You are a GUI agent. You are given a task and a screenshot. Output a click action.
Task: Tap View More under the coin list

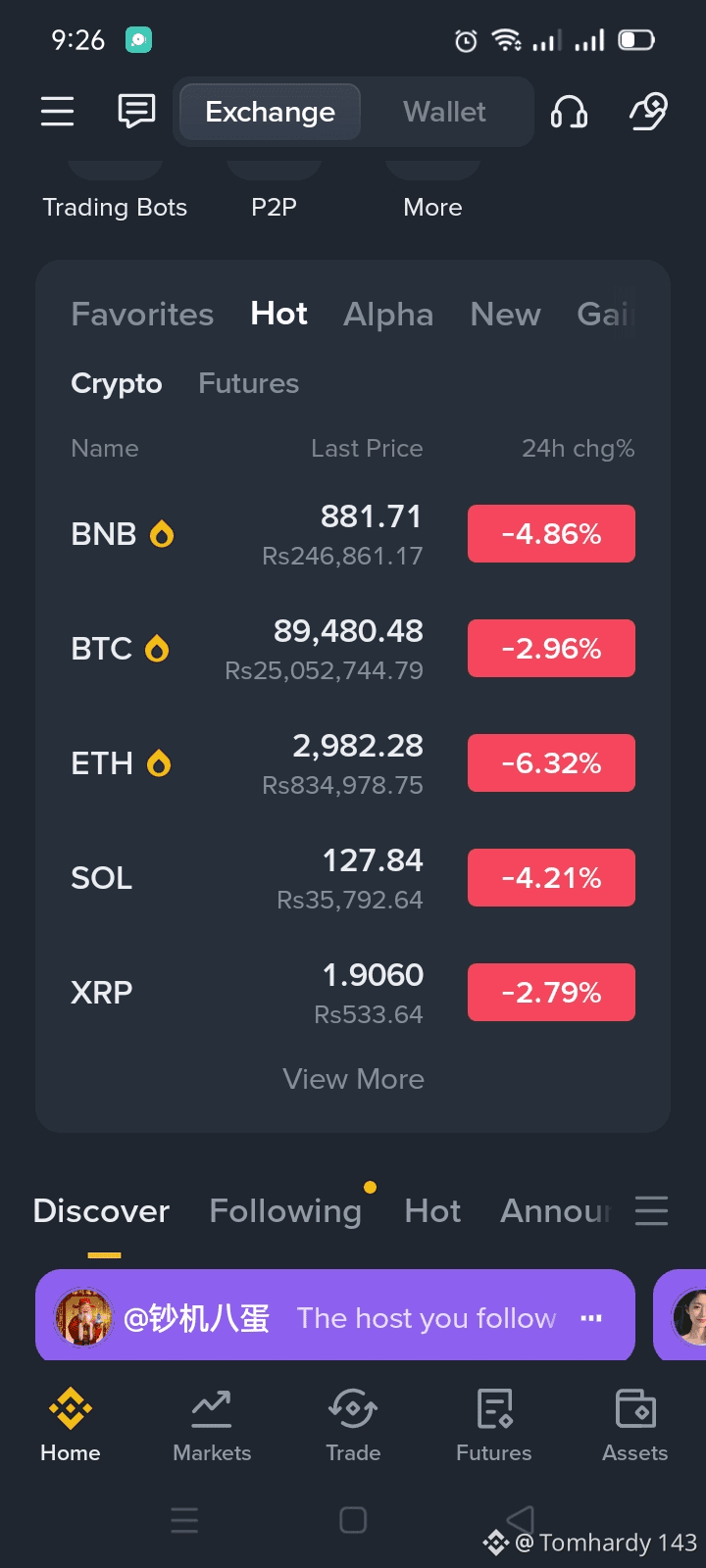tap(353, 1079)
